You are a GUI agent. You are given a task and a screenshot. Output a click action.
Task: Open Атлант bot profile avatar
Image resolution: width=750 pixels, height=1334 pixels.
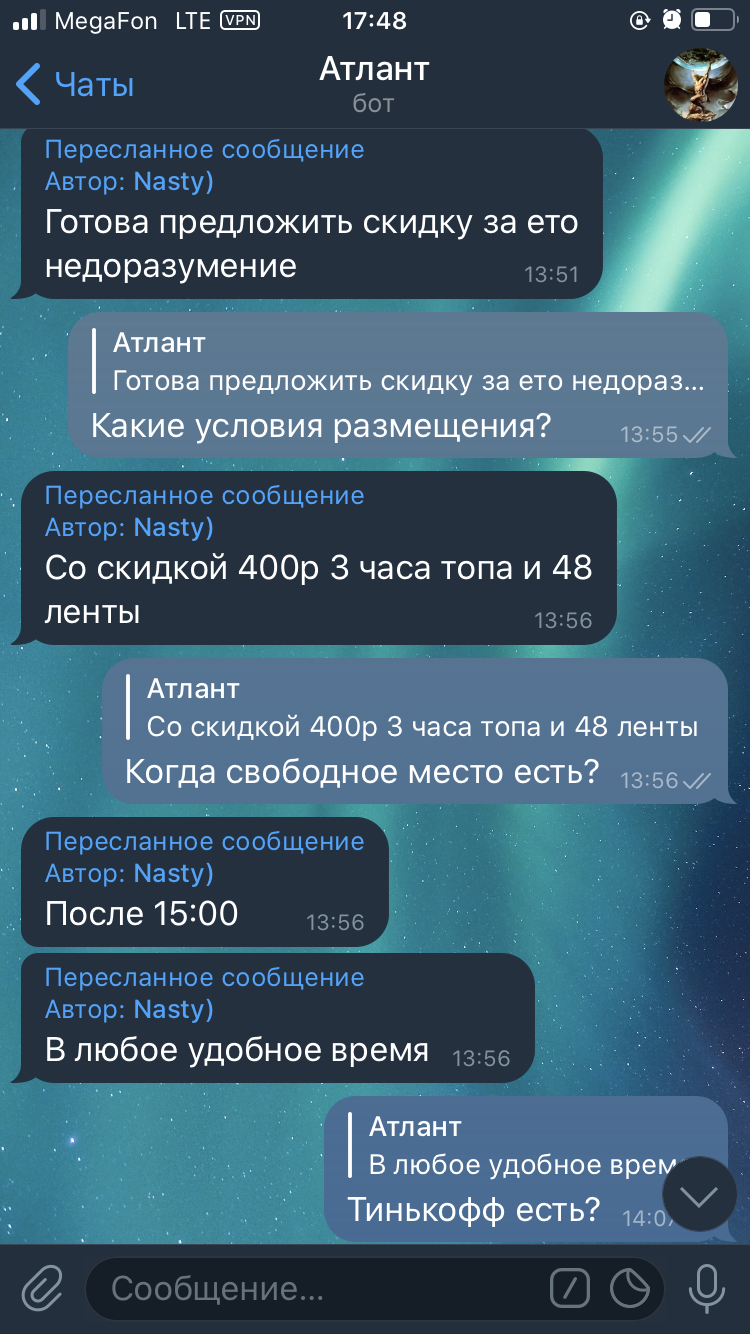tap(701, 84)
